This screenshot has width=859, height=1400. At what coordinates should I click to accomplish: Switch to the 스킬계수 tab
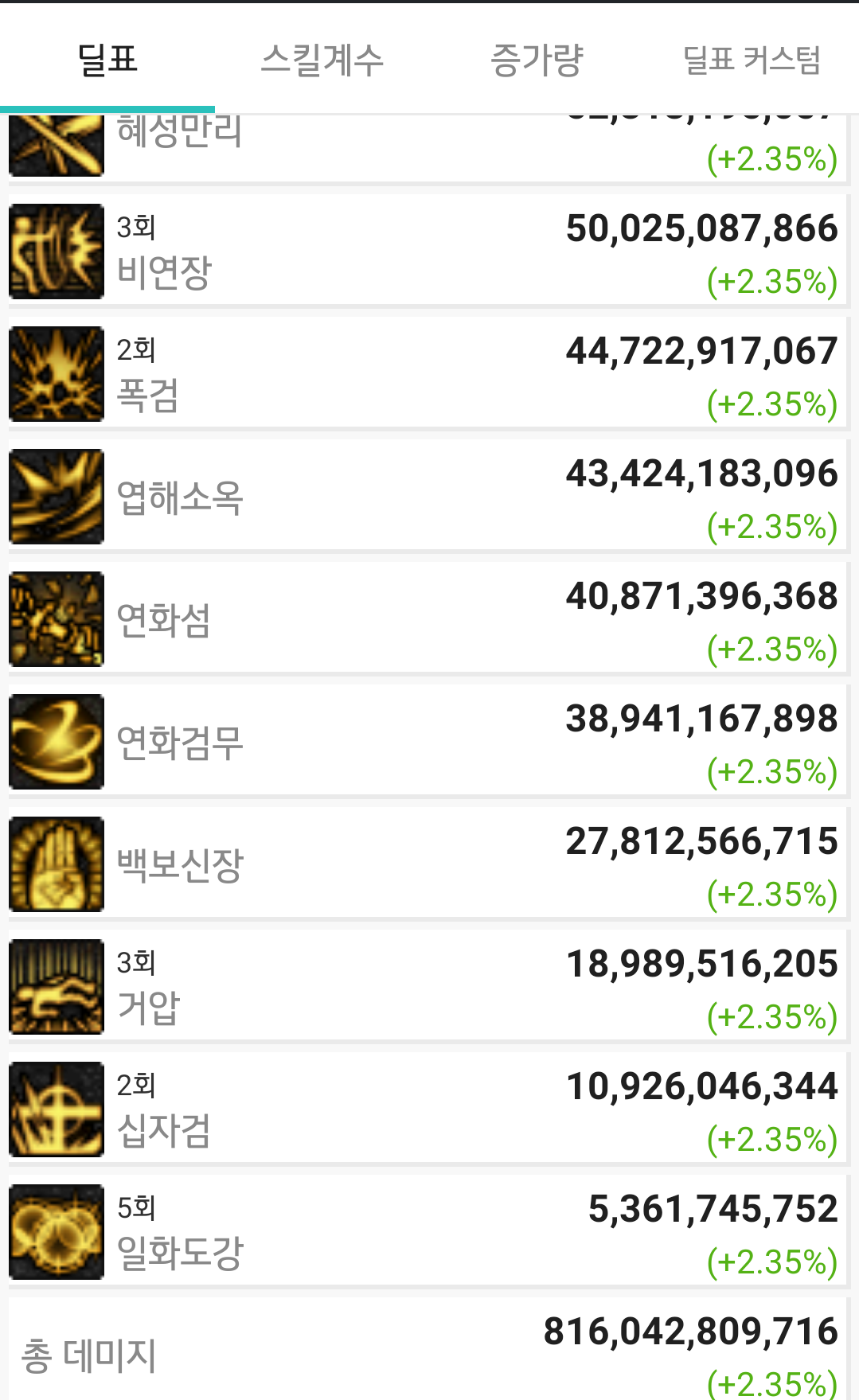pyautogui.click(x=322, y=59)
